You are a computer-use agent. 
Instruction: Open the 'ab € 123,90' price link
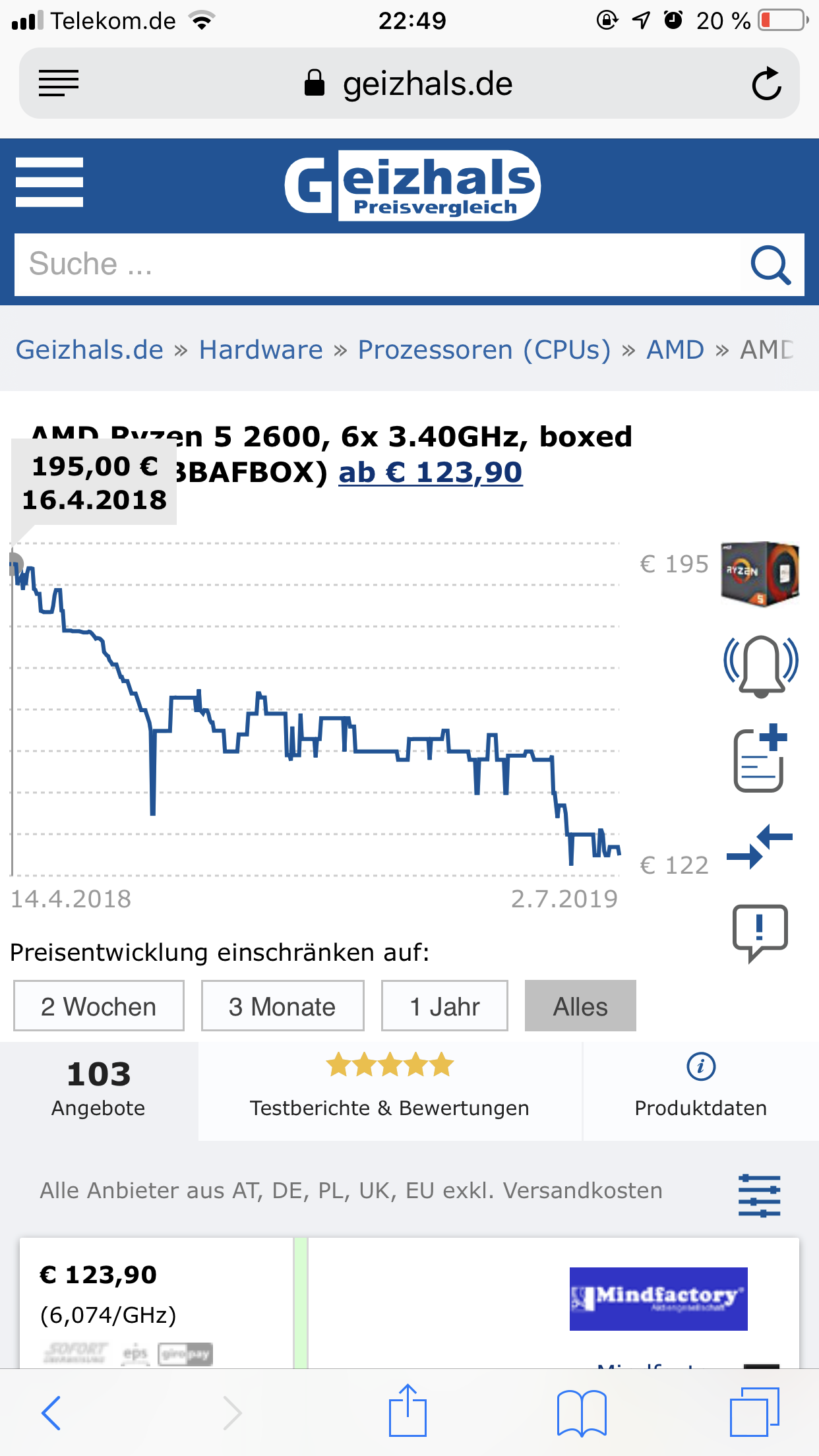coord(430,472)
